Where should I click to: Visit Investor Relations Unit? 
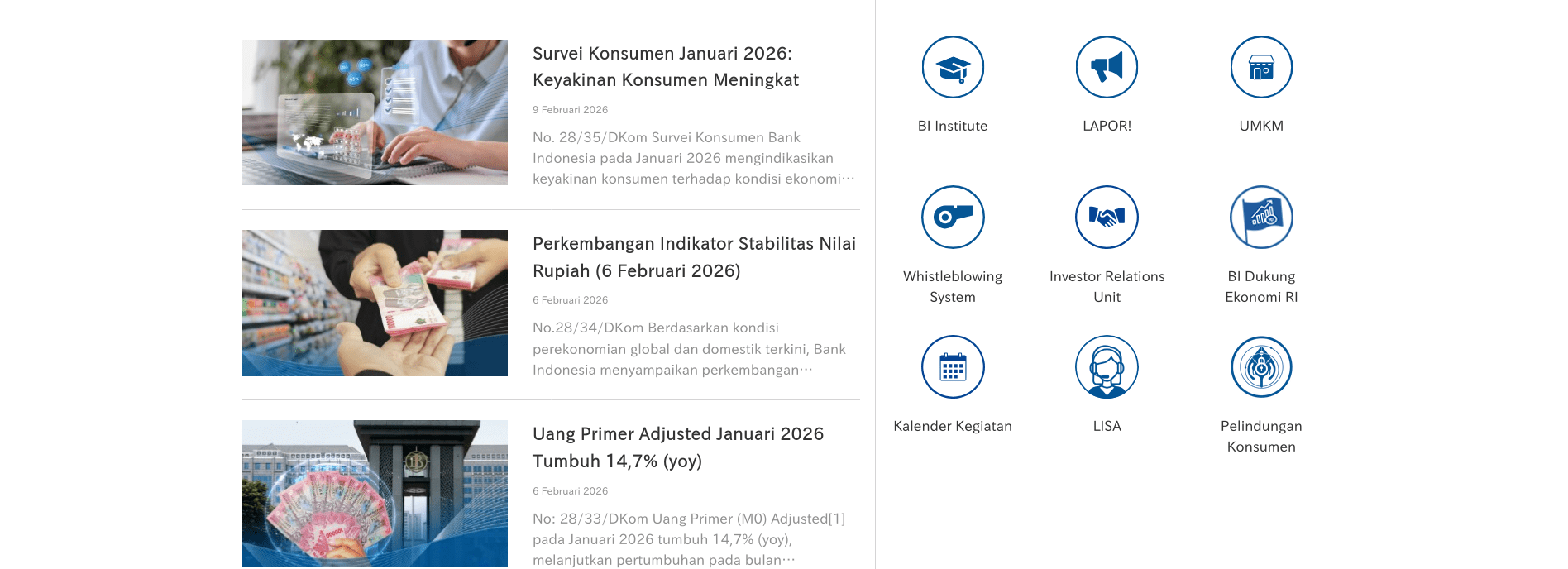click(x=1107, y=218)
